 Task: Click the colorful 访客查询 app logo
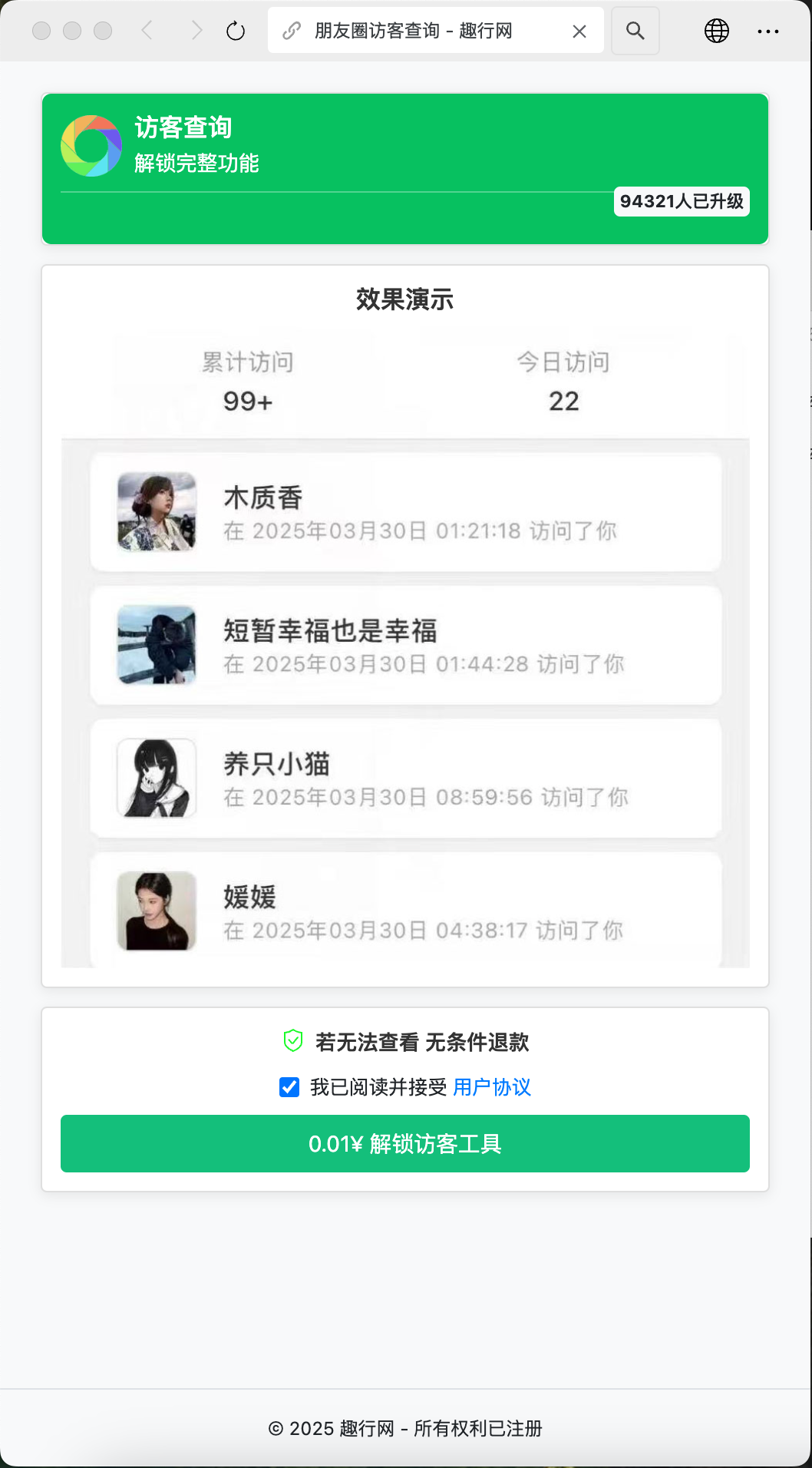coord(91,145)
